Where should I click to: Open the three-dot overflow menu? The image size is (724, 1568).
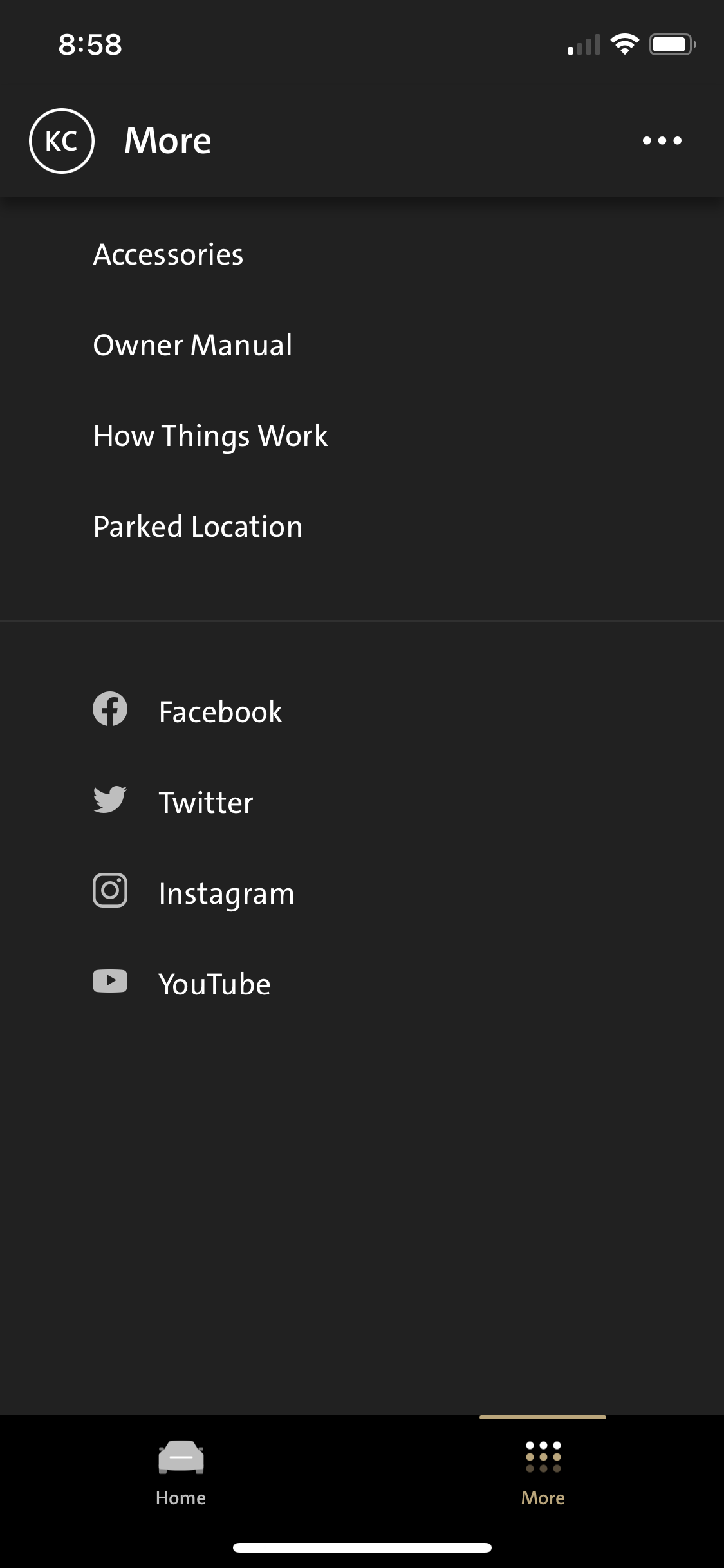pos(662,141)
